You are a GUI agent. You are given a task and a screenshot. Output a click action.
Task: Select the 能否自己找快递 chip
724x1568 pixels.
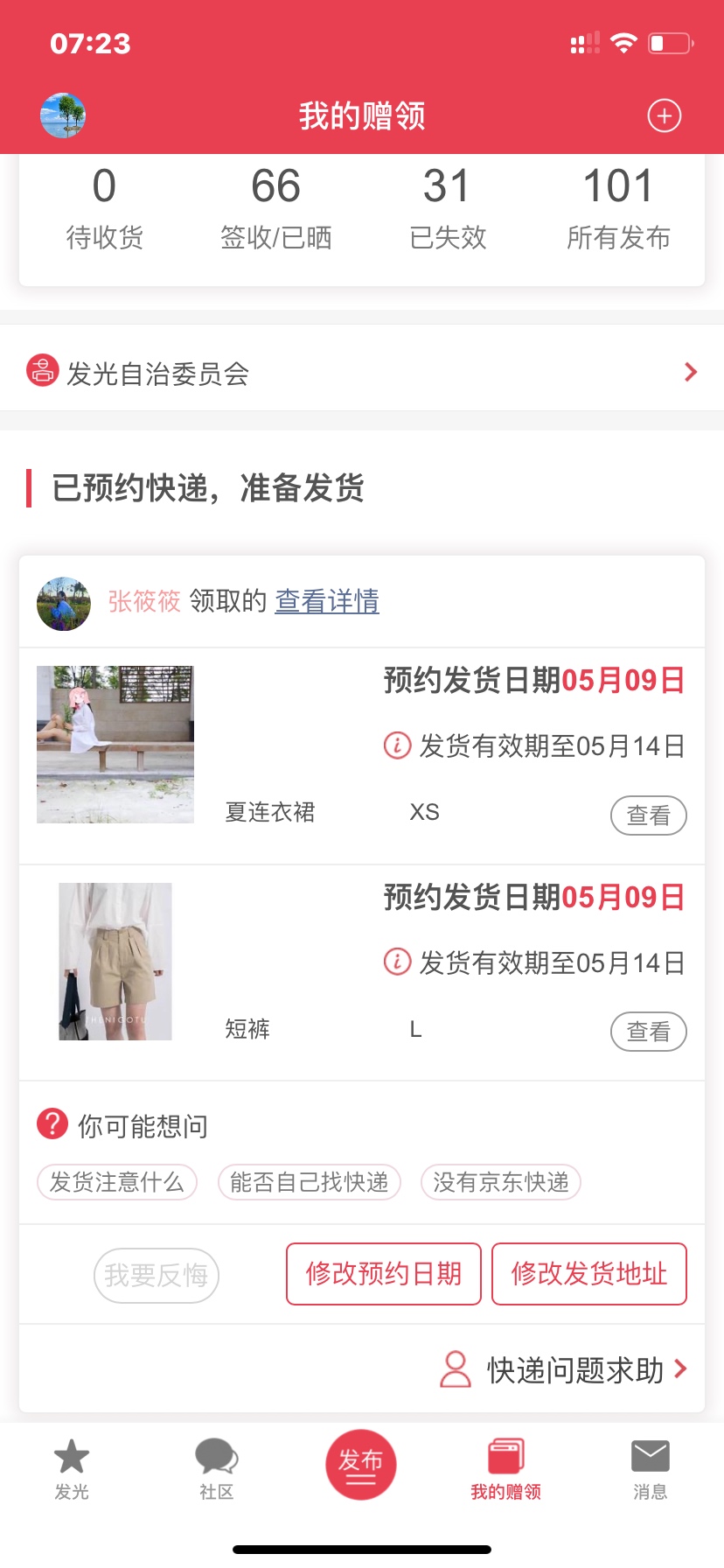point(310,1182)
